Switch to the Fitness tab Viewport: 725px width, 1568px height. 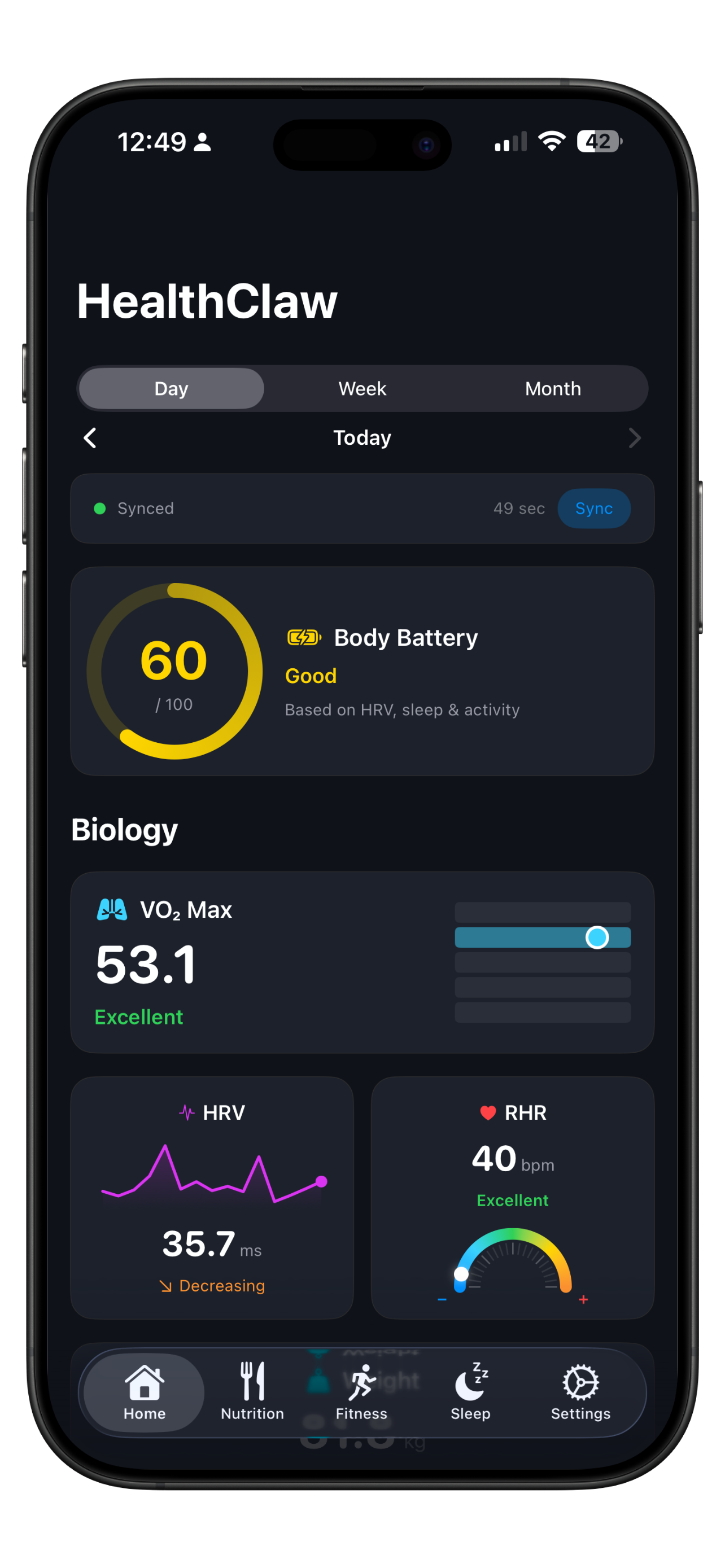point(361,1391)
